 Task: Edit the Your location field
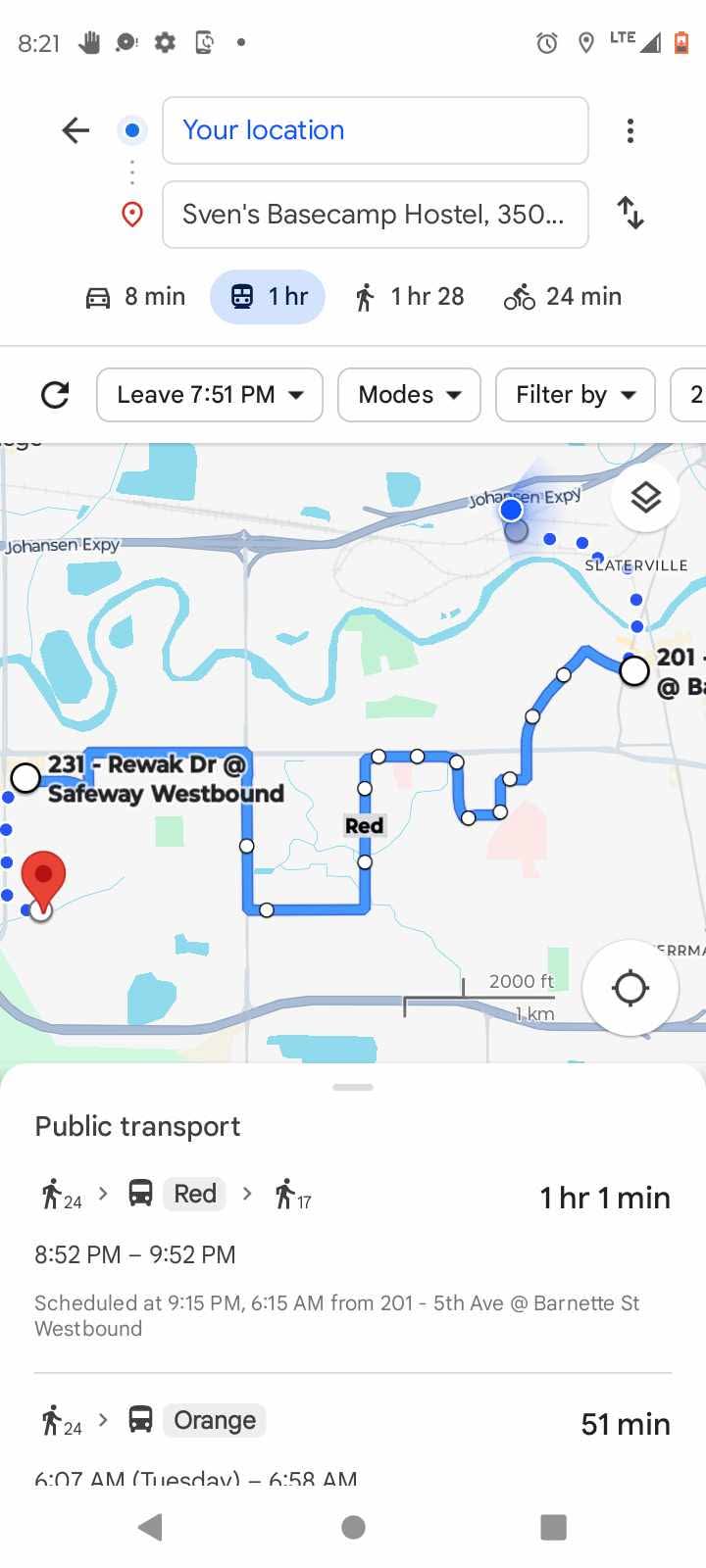coord(375,130)
